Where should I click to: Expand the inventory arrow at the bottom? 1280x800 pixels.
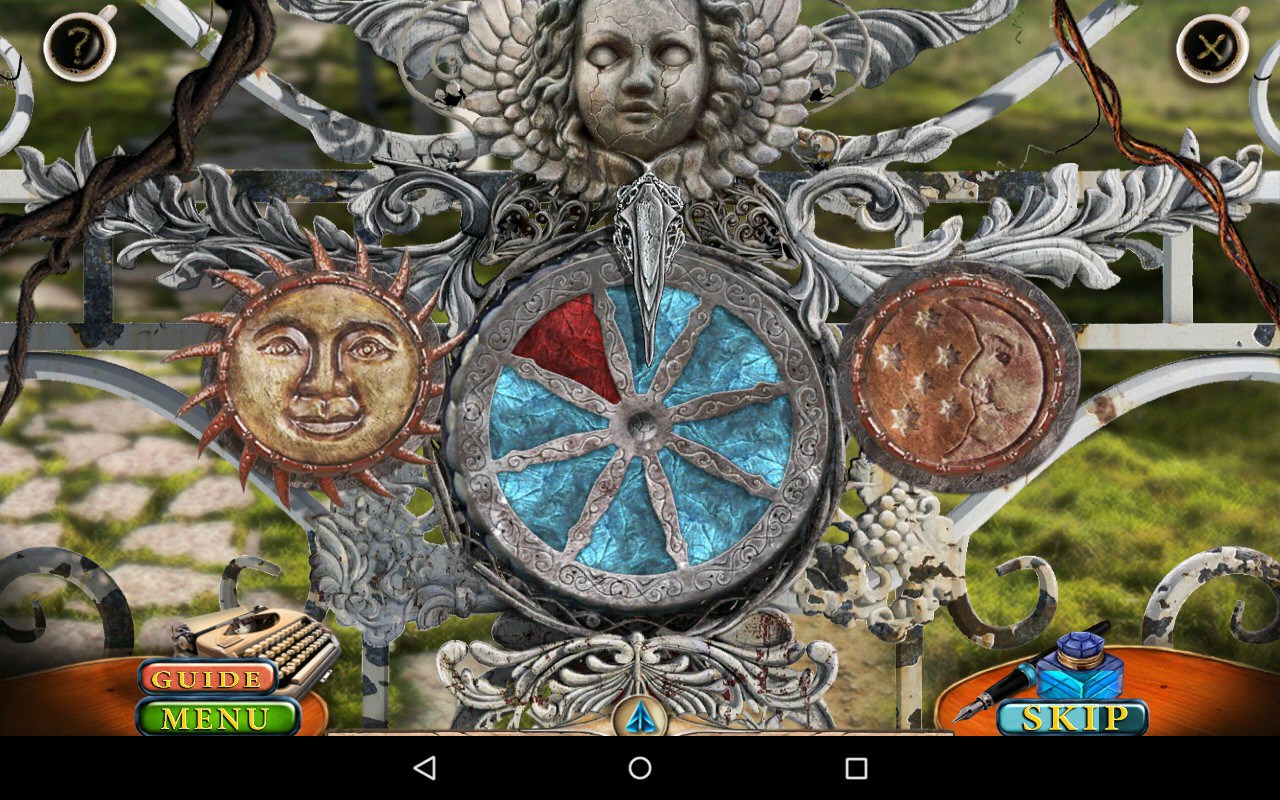pyautogui.click(x=639, y=716)
